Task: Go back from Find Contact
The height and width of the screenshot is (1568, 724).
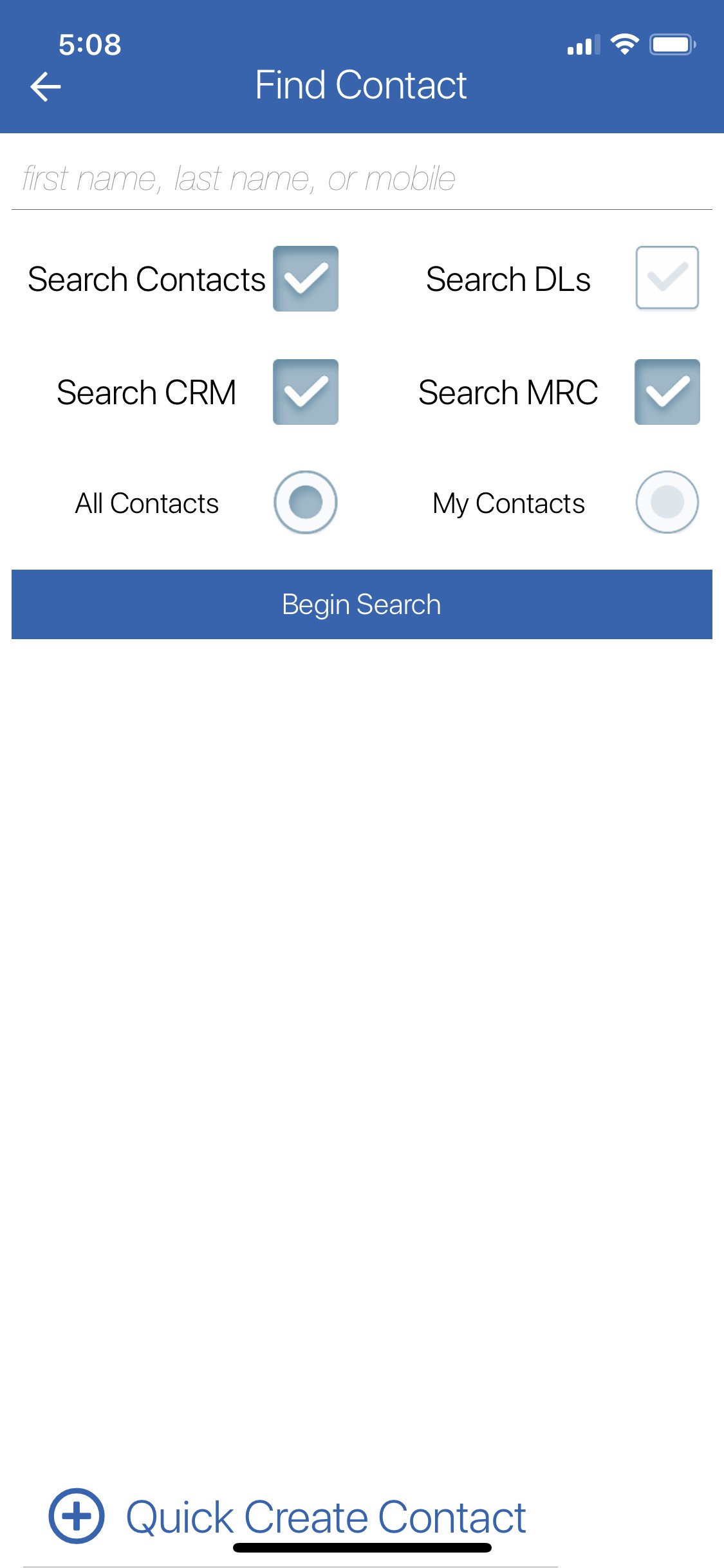Action: (x=46, y=87)
